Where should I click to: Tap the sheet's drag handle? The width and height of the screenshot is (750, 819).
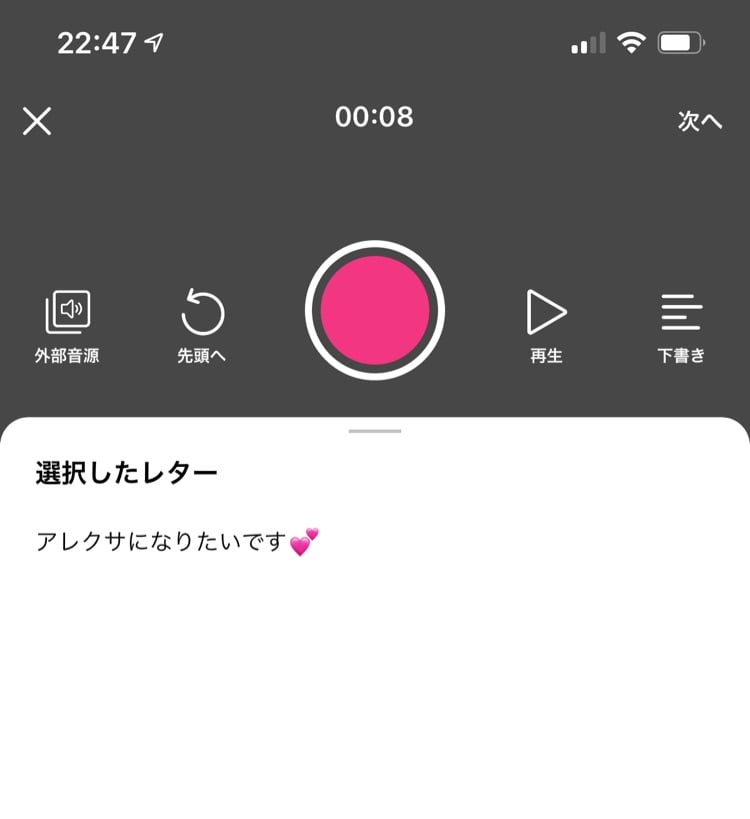[375, 431]
